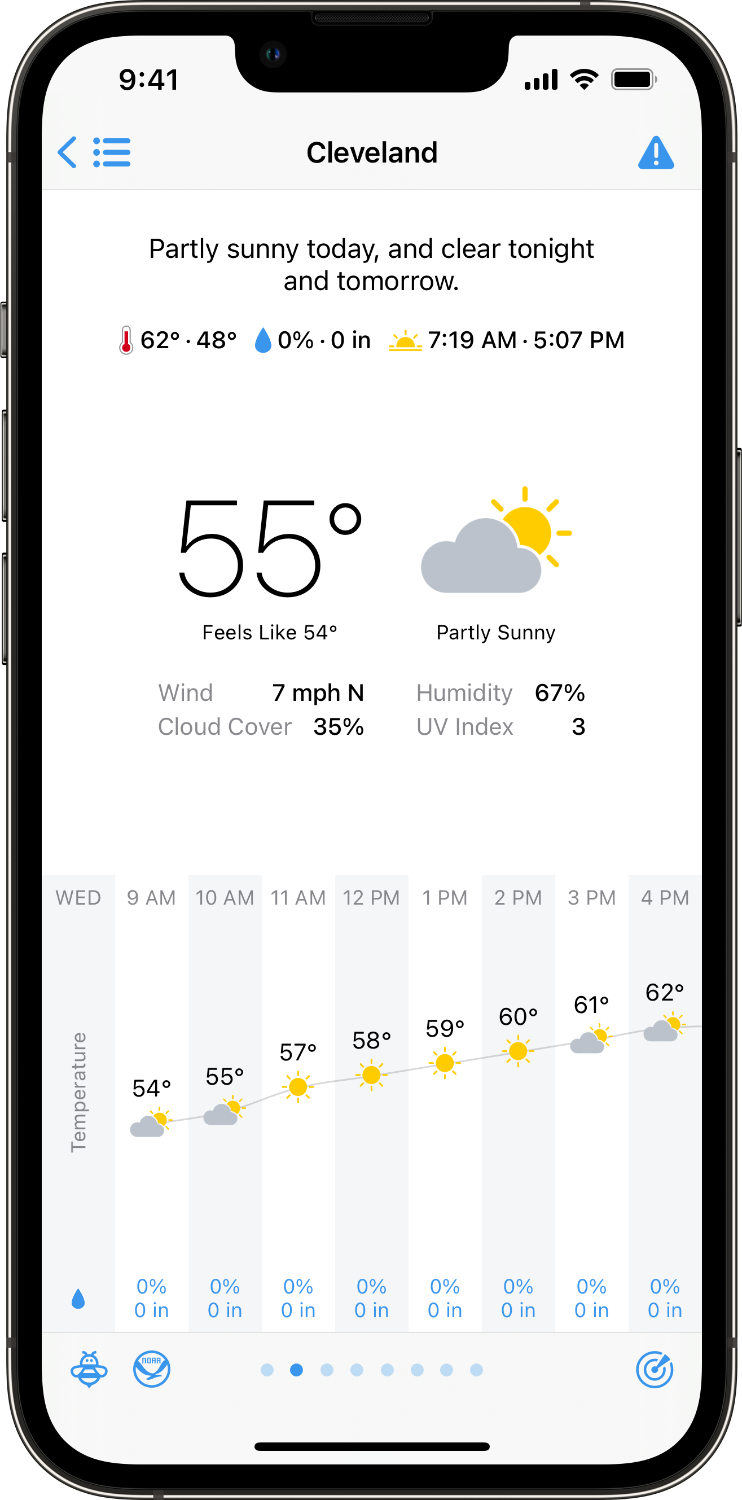Open the NOAA data source icon
742x1500 pixels.
(x=152, y=1369)
